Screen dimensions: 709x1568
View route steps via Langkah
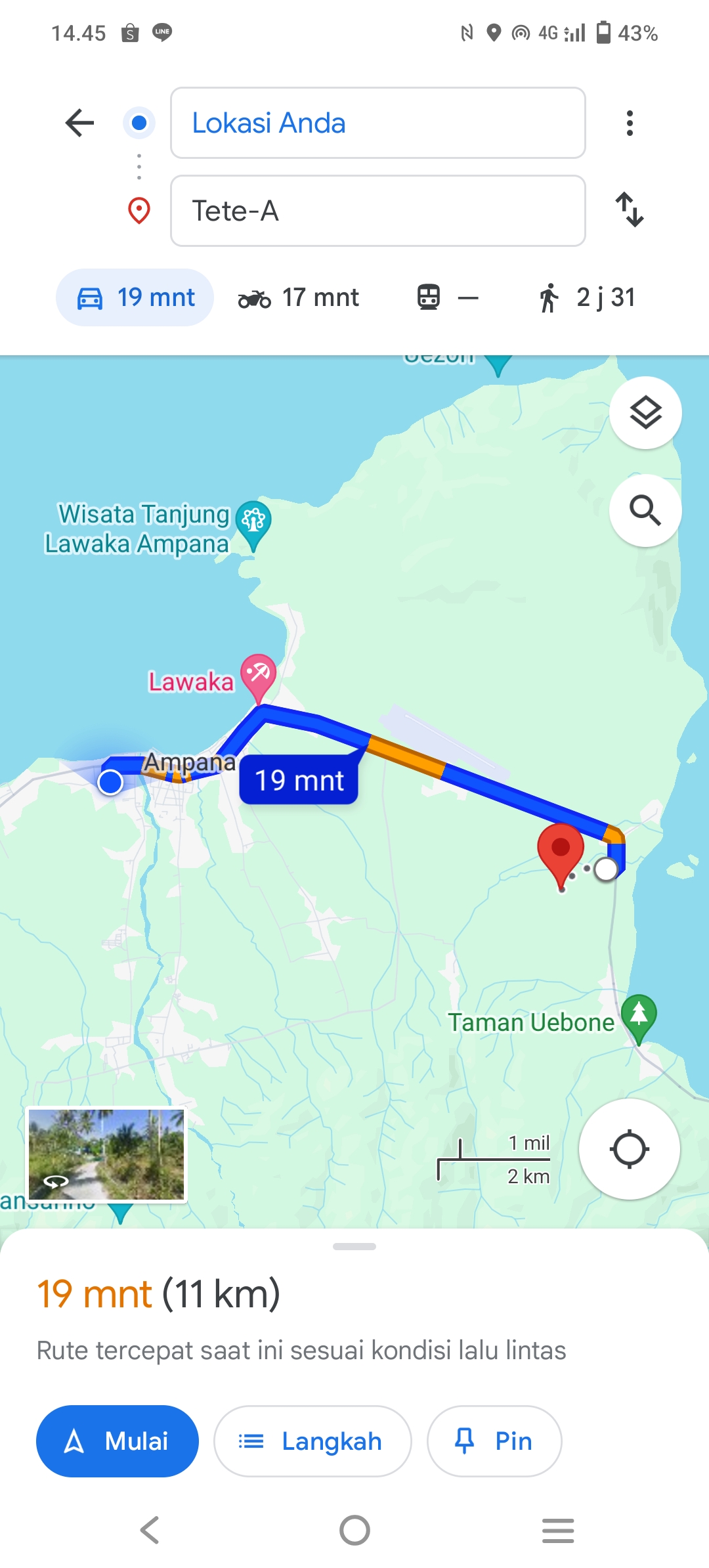312,1441
